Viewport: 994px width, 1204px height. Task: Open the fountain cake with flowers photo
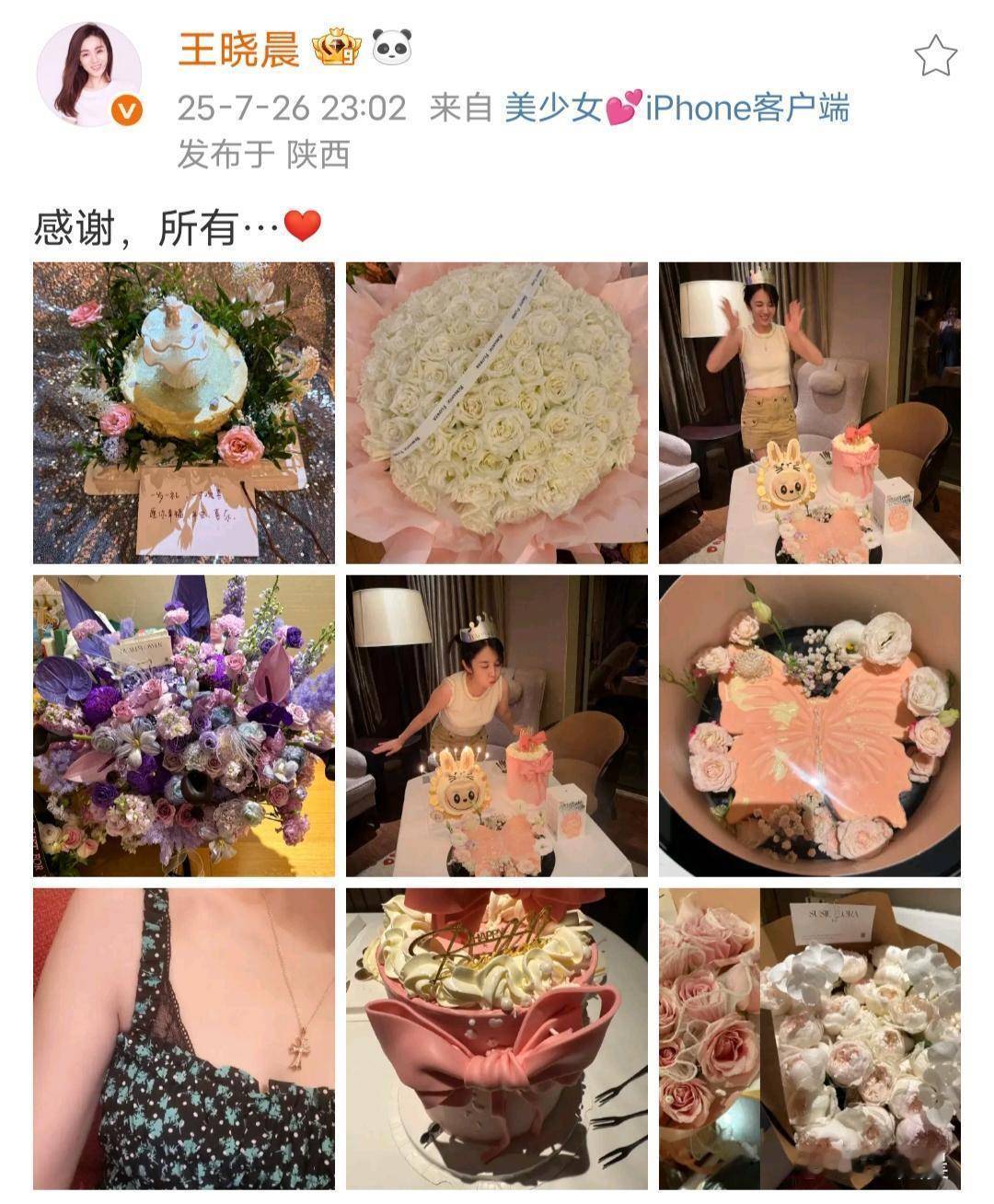point(184,412)
